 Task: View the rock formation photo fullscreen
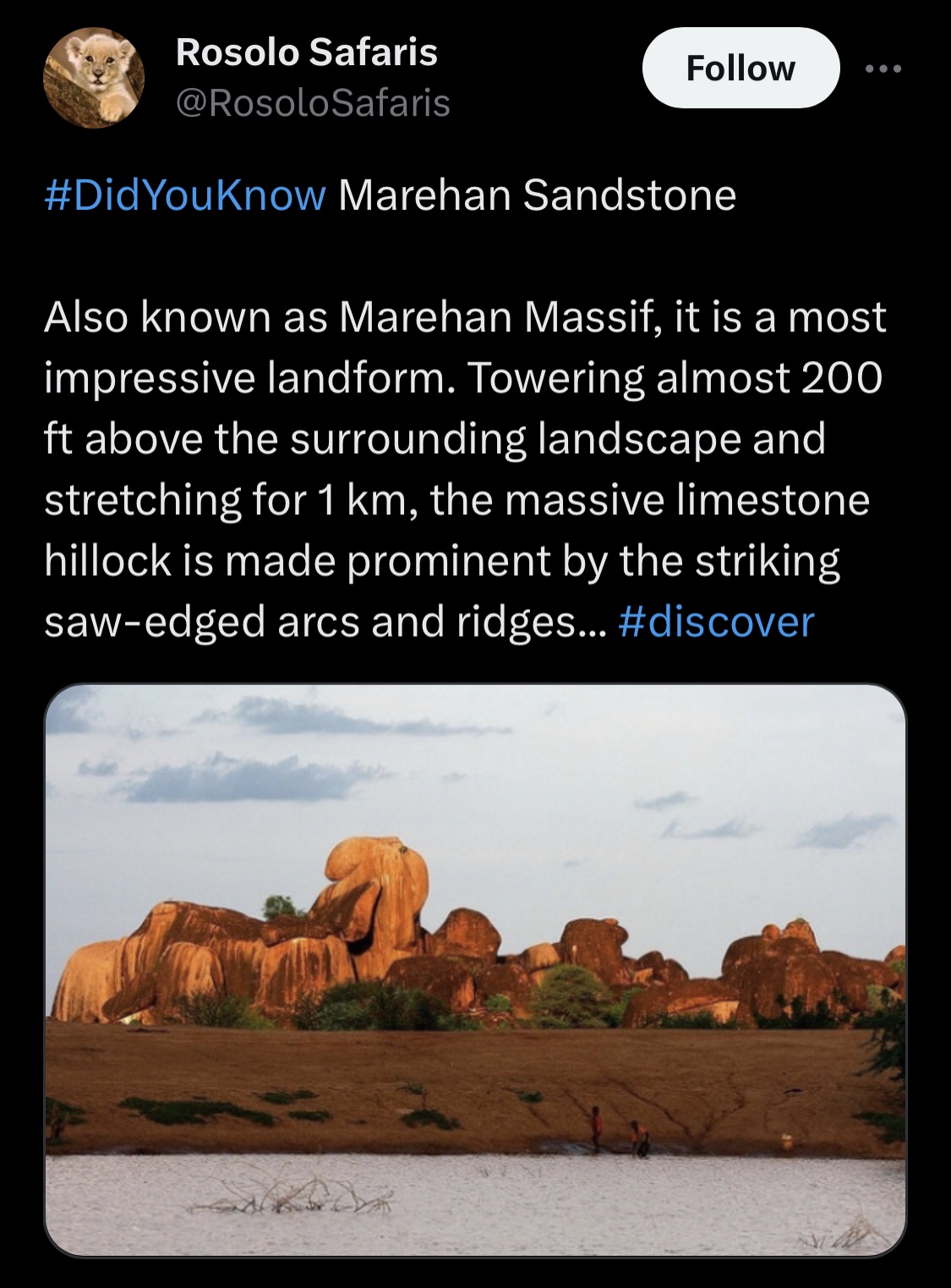pyautogui.click(x=474, y=970)
